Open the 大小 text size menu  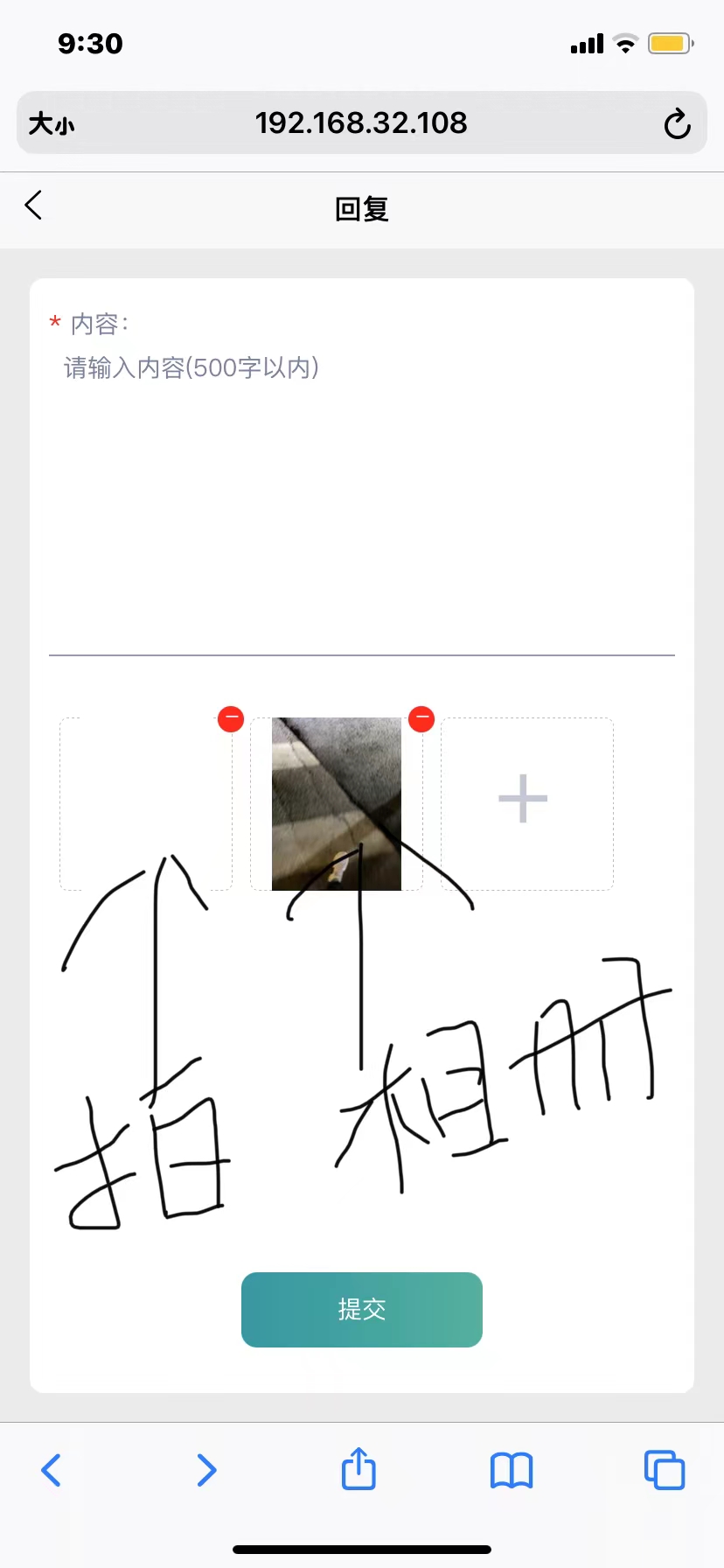tap(52, 124)
